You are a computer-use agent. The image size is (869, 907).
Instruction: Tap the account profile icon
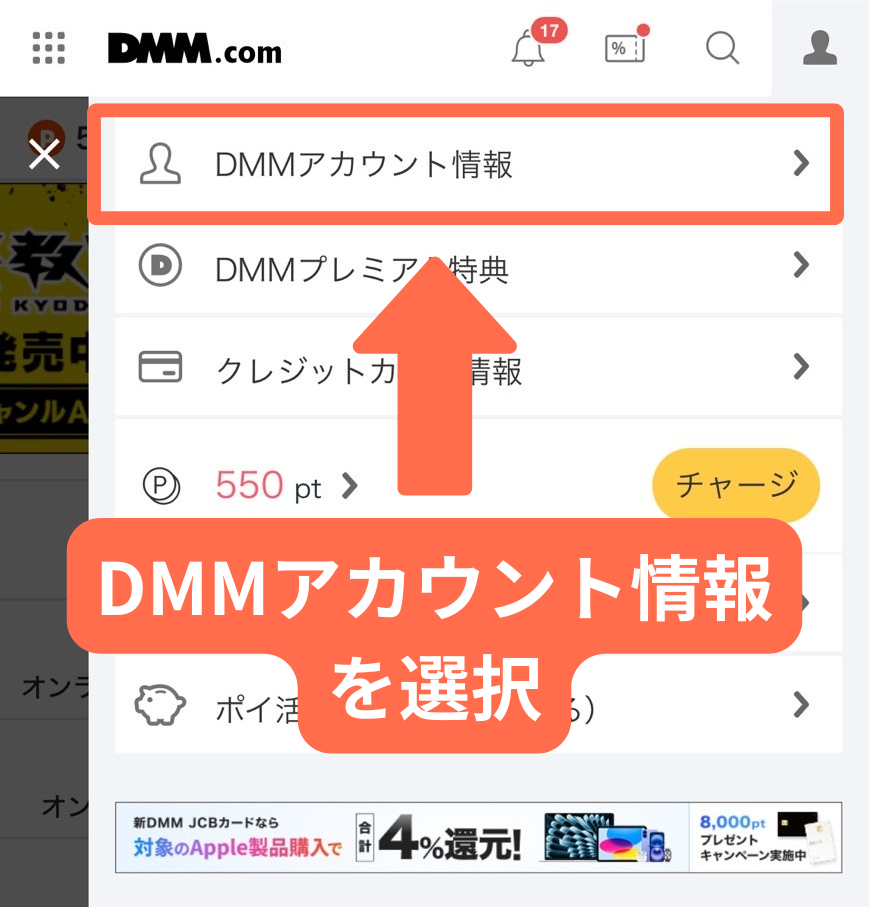coord(820,48)
